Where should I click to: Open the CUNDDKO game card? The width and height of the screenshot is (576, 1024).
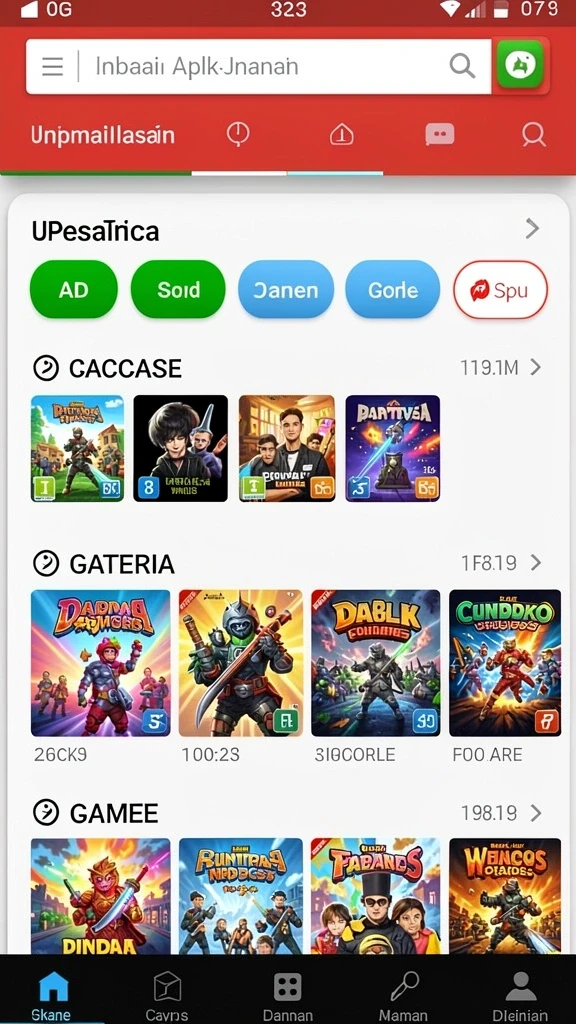click(505, 663)
